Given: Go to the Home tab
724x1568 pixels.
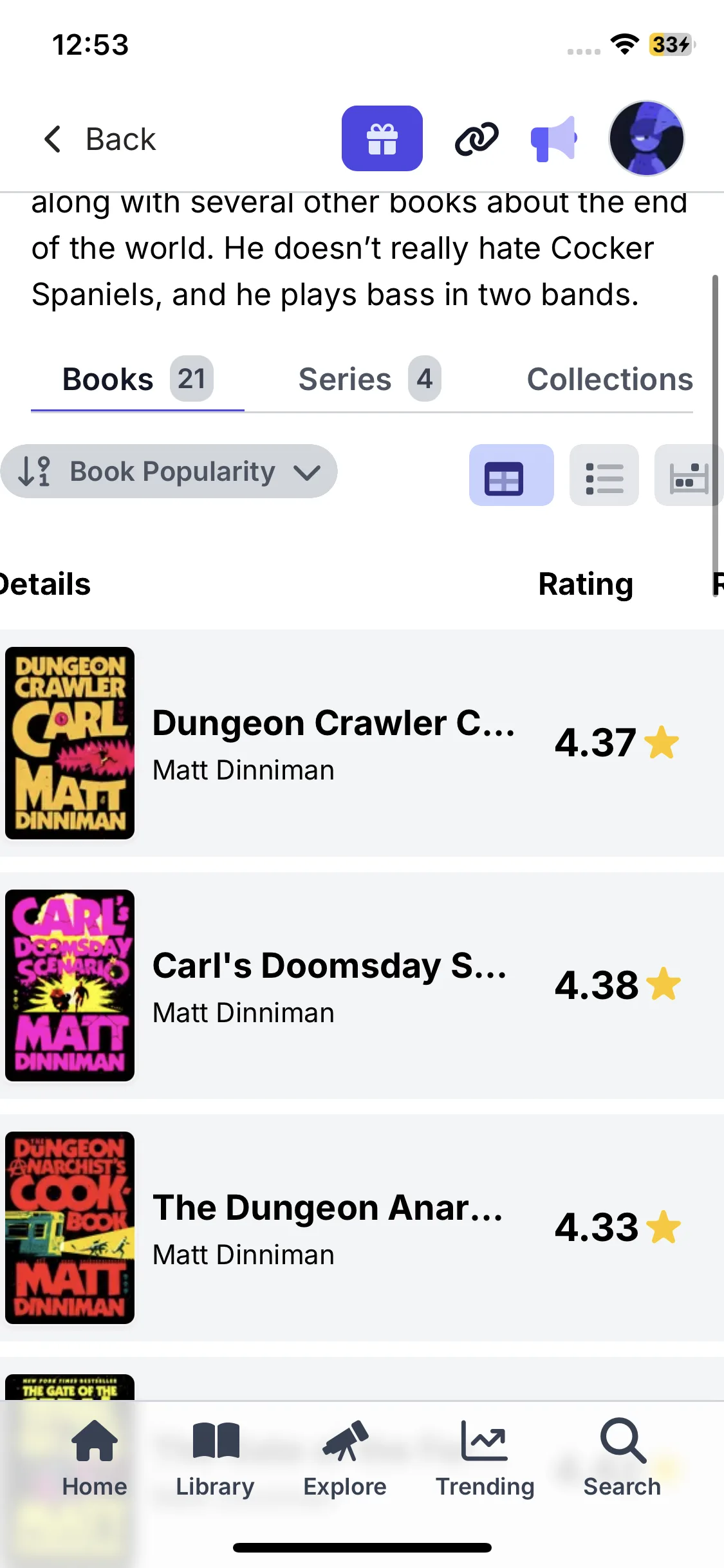Looking at the screenshot, I should pos(95,1460).
